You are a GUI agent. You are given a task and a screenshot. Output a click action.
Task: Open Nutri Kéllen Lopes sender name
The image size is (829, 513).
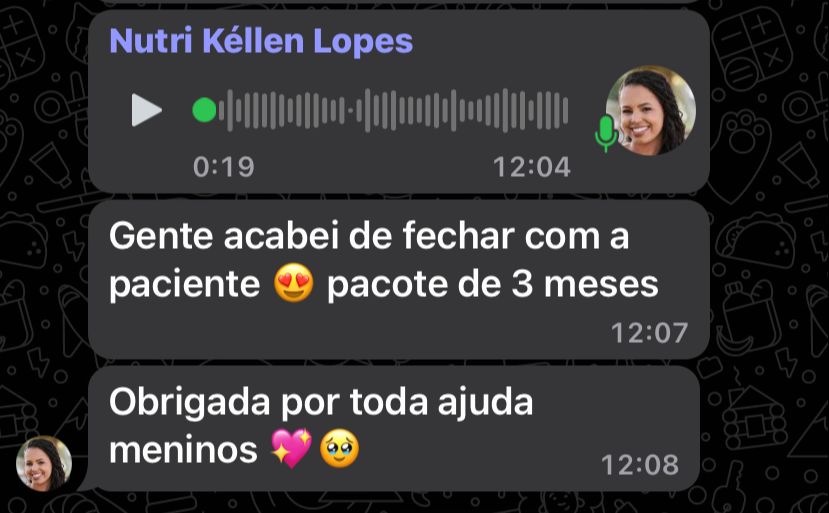click(260, 42)
